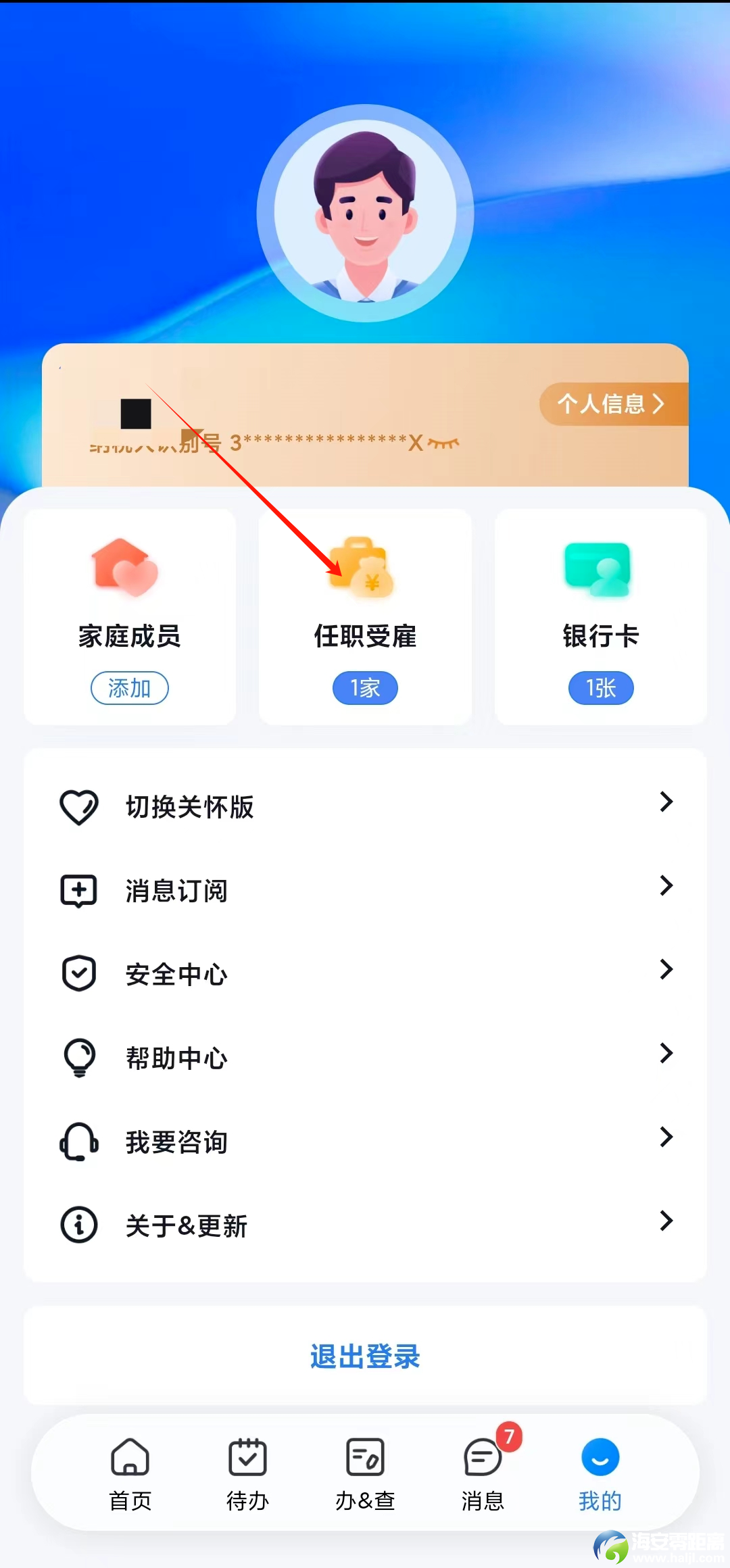This screenshot has width=730, height=1568.
Task: Open 关于&更新 about and updates
Action: (365, 1225)
